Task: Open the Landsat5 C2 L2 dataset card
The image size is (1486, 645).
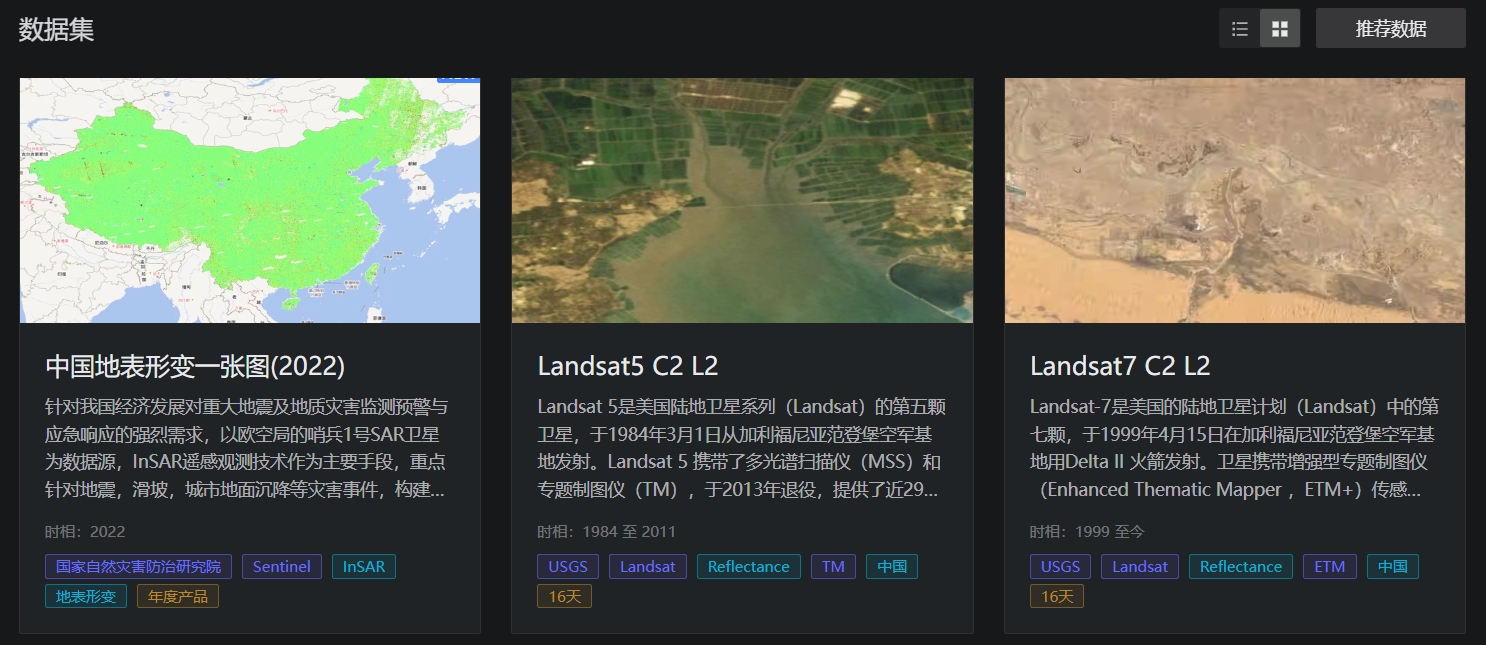Action: point(628,366)
